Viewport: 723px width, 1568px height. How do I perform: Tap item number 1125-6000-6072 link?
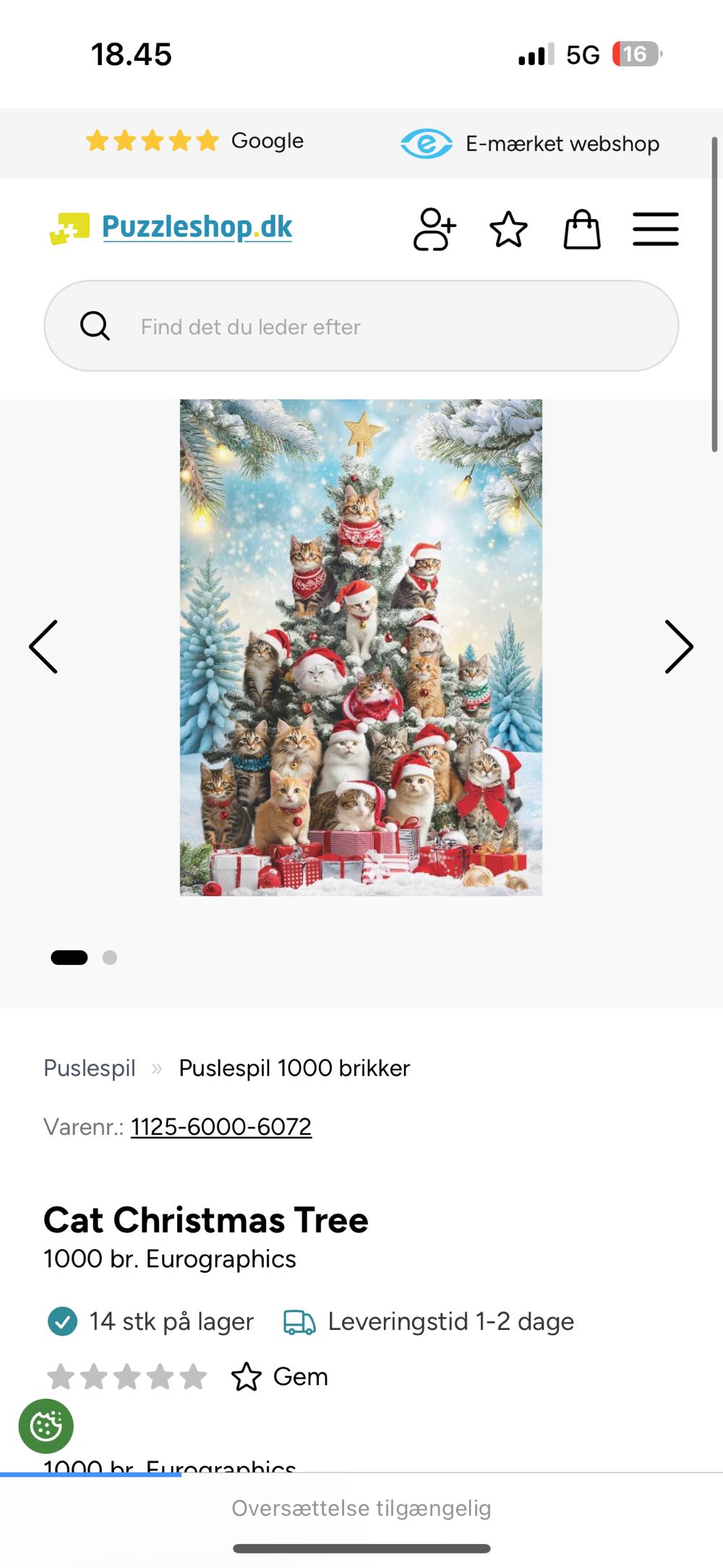tap(221, 1126)
